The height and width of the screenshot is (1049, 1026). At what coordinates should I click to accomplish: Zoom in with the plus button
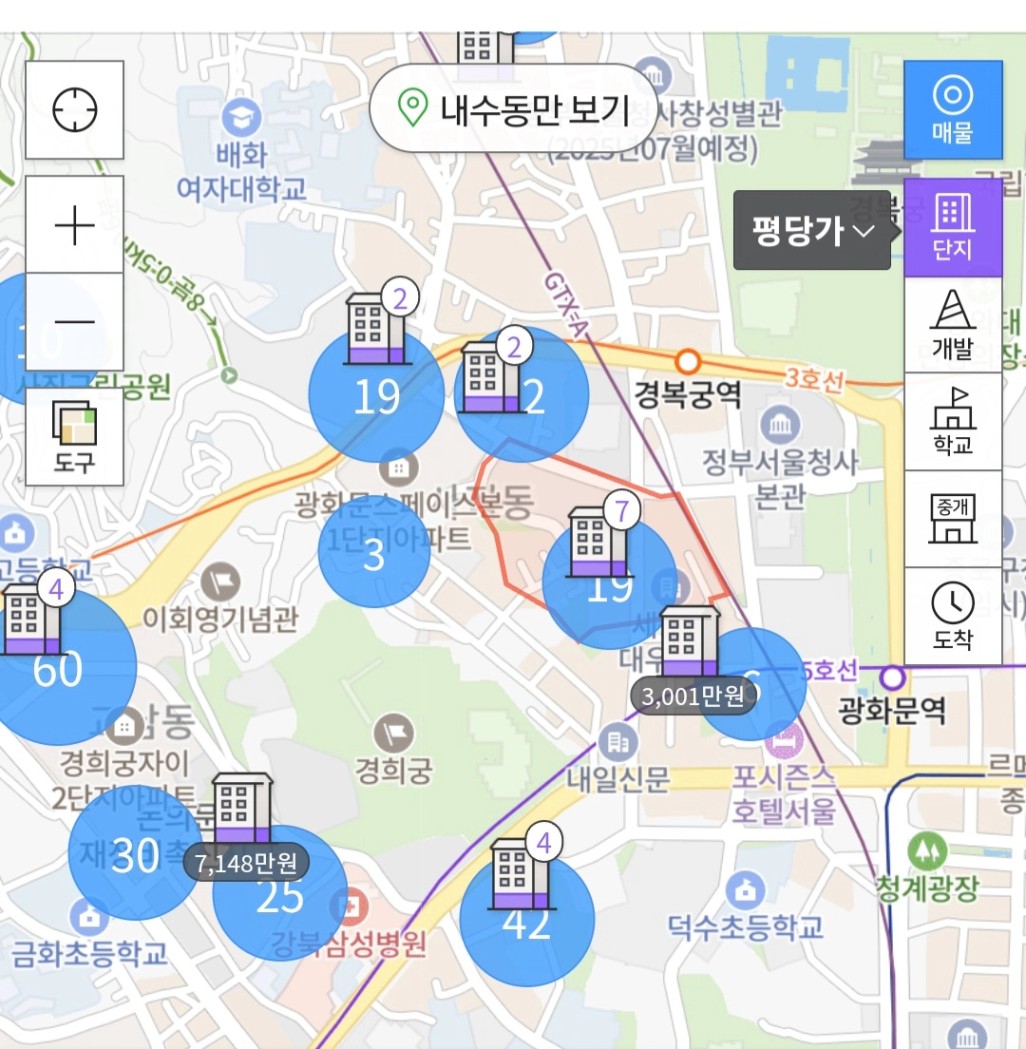point(75,225)
